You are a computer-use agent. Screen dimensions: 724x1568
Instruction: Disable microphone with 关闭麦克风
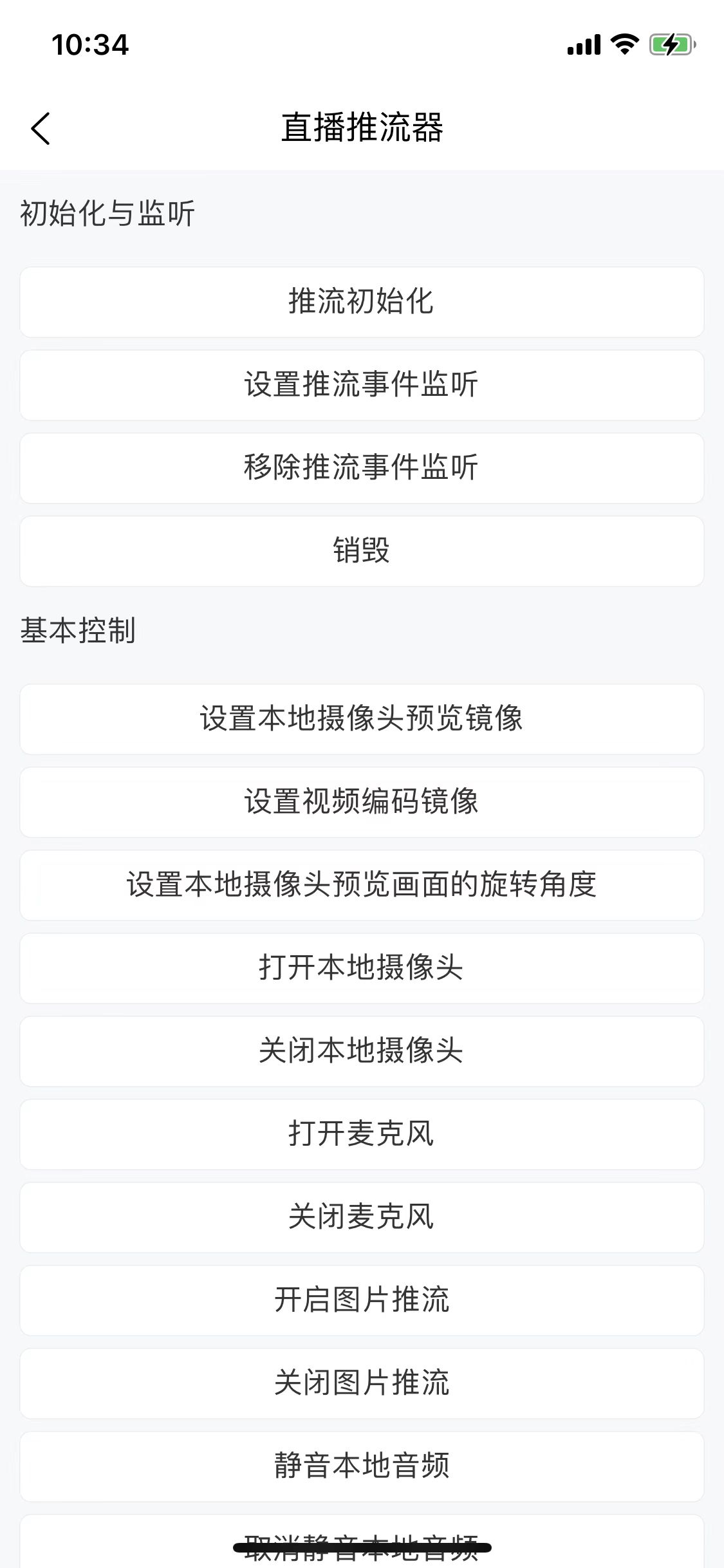pyautogui.click(x=362, y=1217)
